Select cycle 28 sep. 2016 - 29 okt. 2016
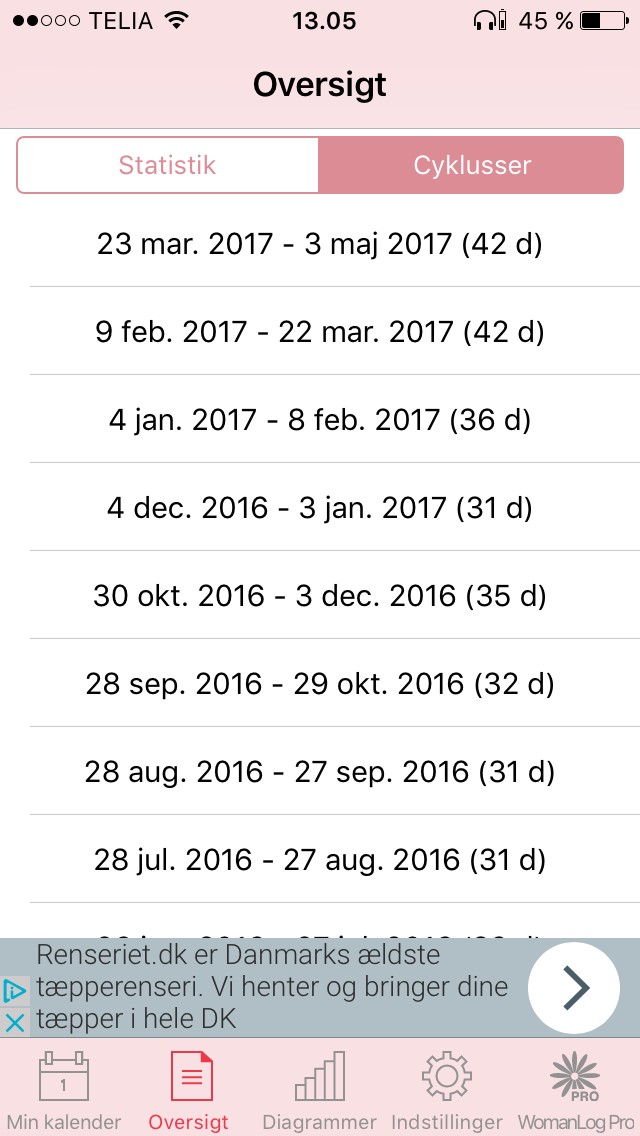 coord(320,684)
